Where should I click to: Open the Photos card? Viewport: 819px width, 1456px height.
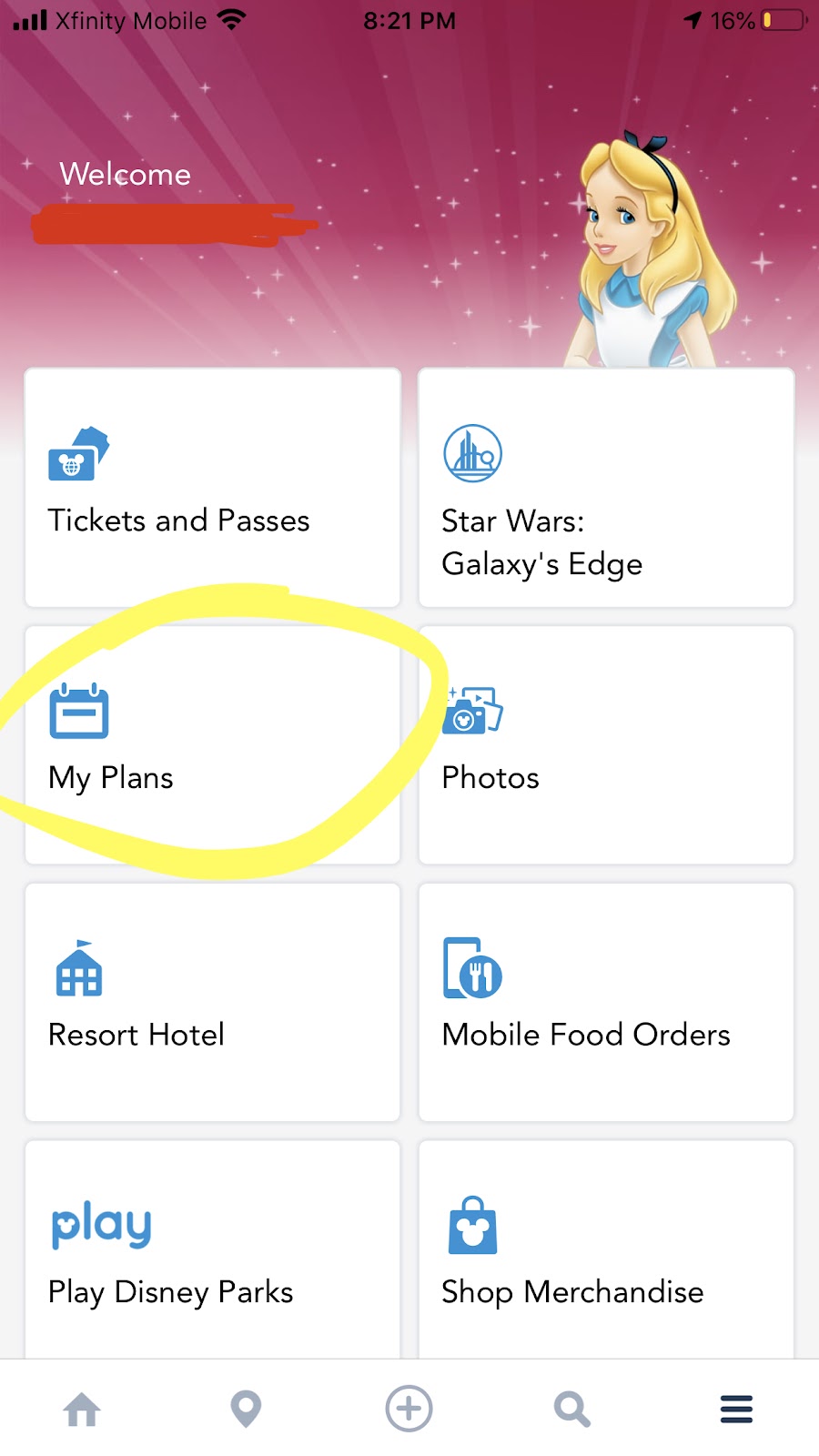coord(606,744)
